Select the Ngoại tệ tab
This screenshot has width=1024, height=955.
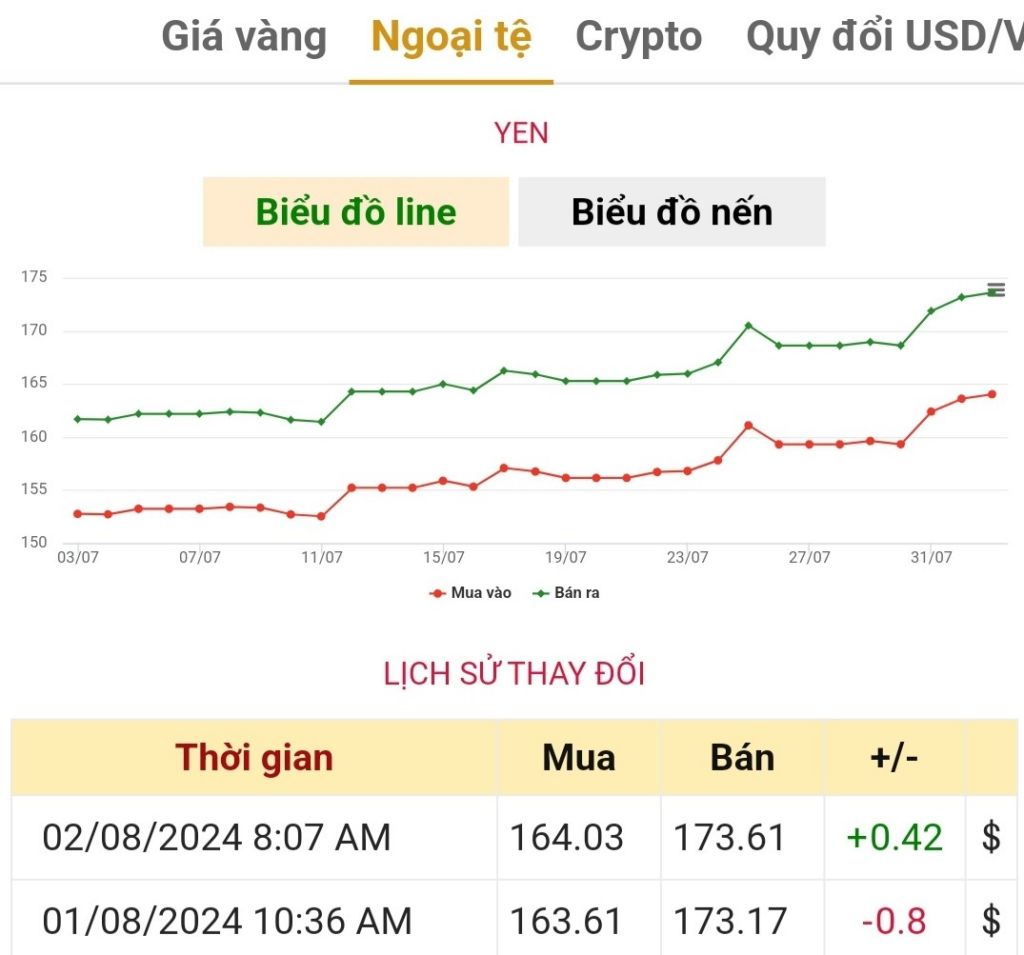451,38
